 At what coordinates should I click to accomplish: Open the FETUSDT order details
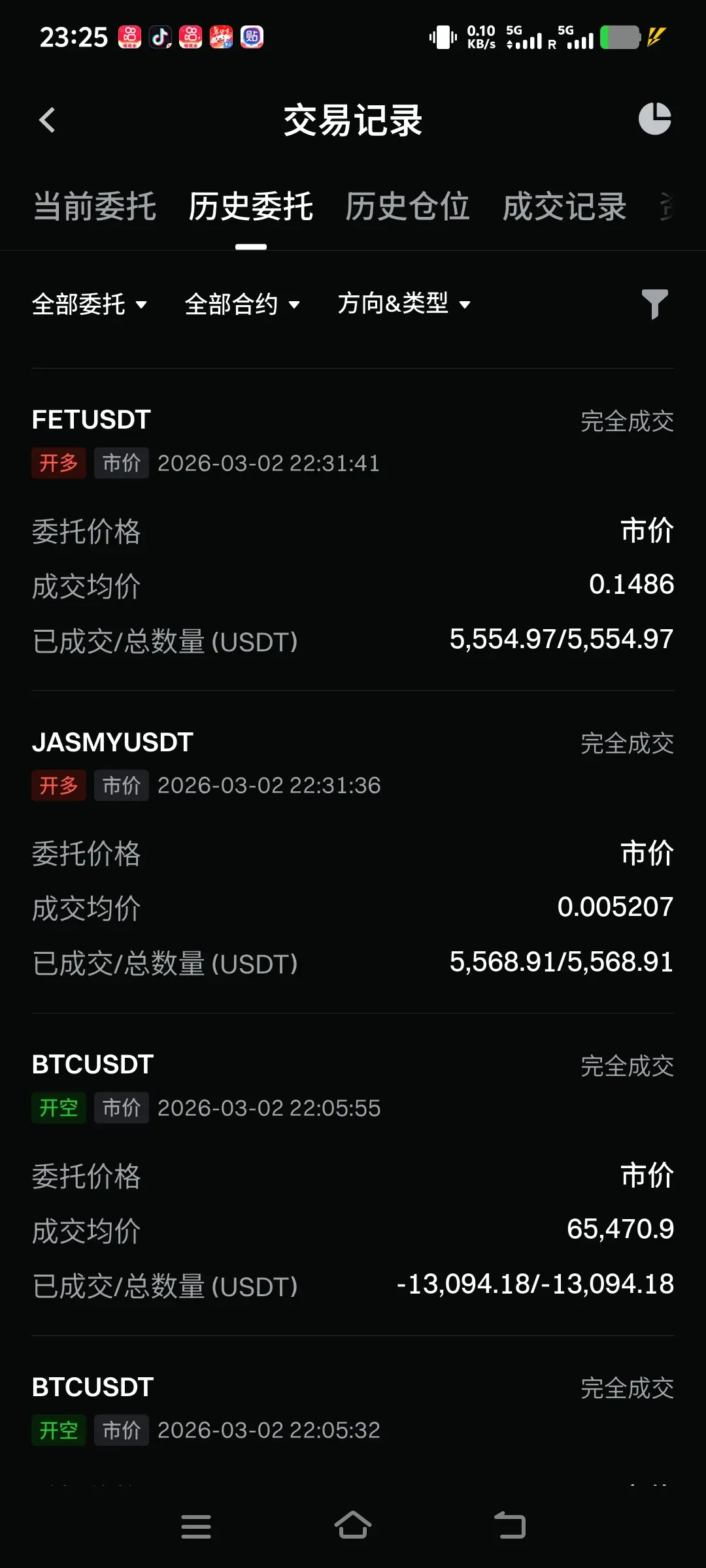tap(92, 420)
